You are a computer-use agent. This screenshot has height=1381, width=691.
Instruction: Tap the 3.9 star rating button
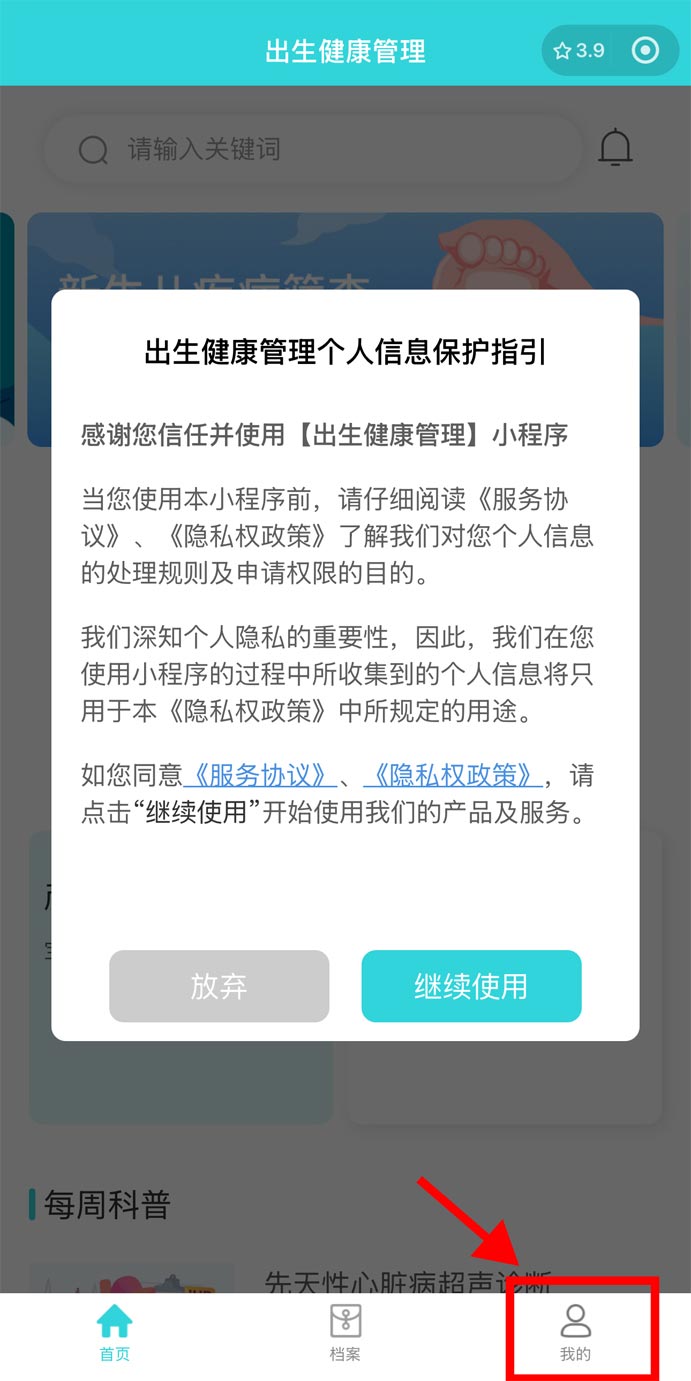click(x=580, y=50)
